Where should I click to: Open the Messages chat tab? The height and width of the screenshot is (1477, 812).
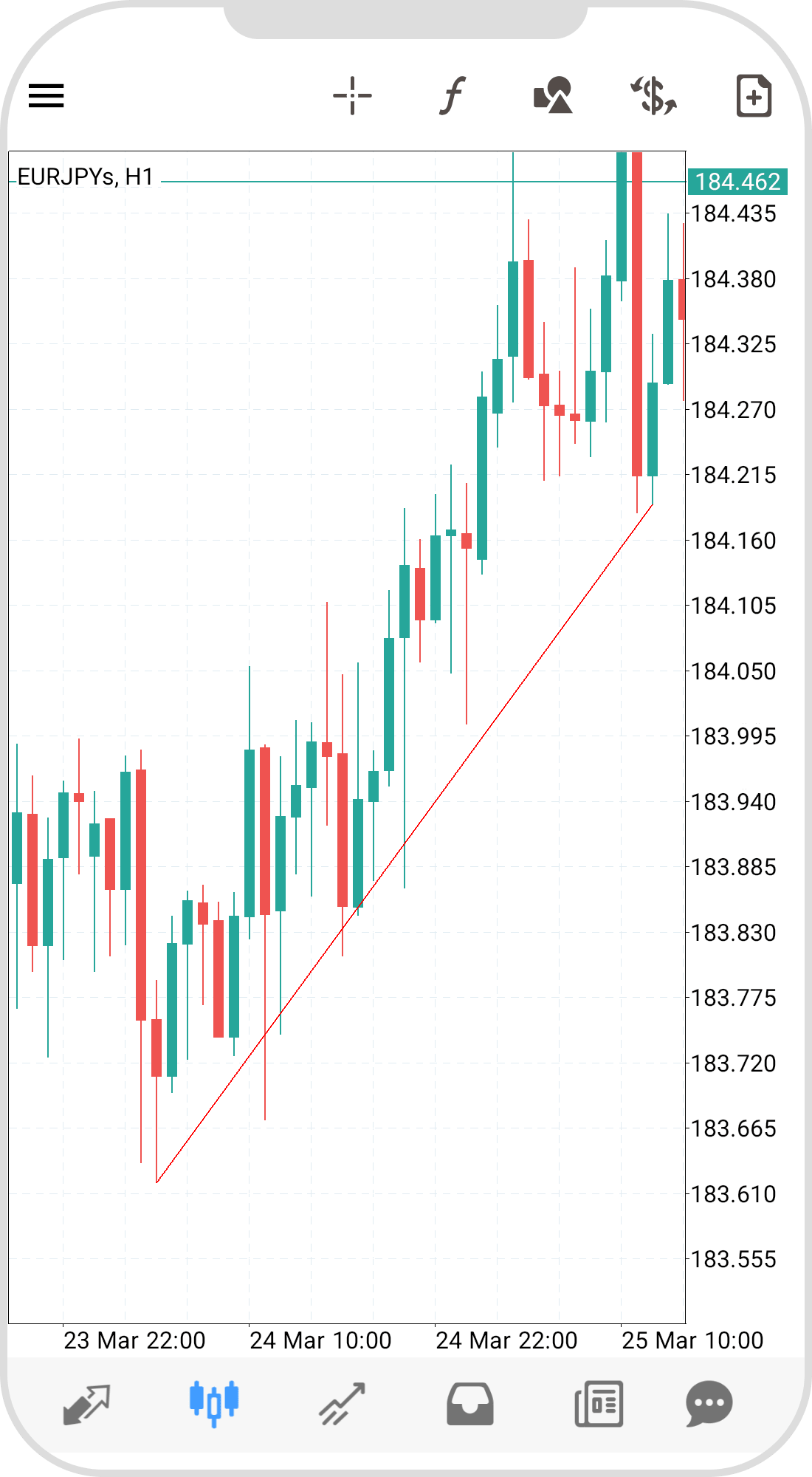tap(709, 1403)
